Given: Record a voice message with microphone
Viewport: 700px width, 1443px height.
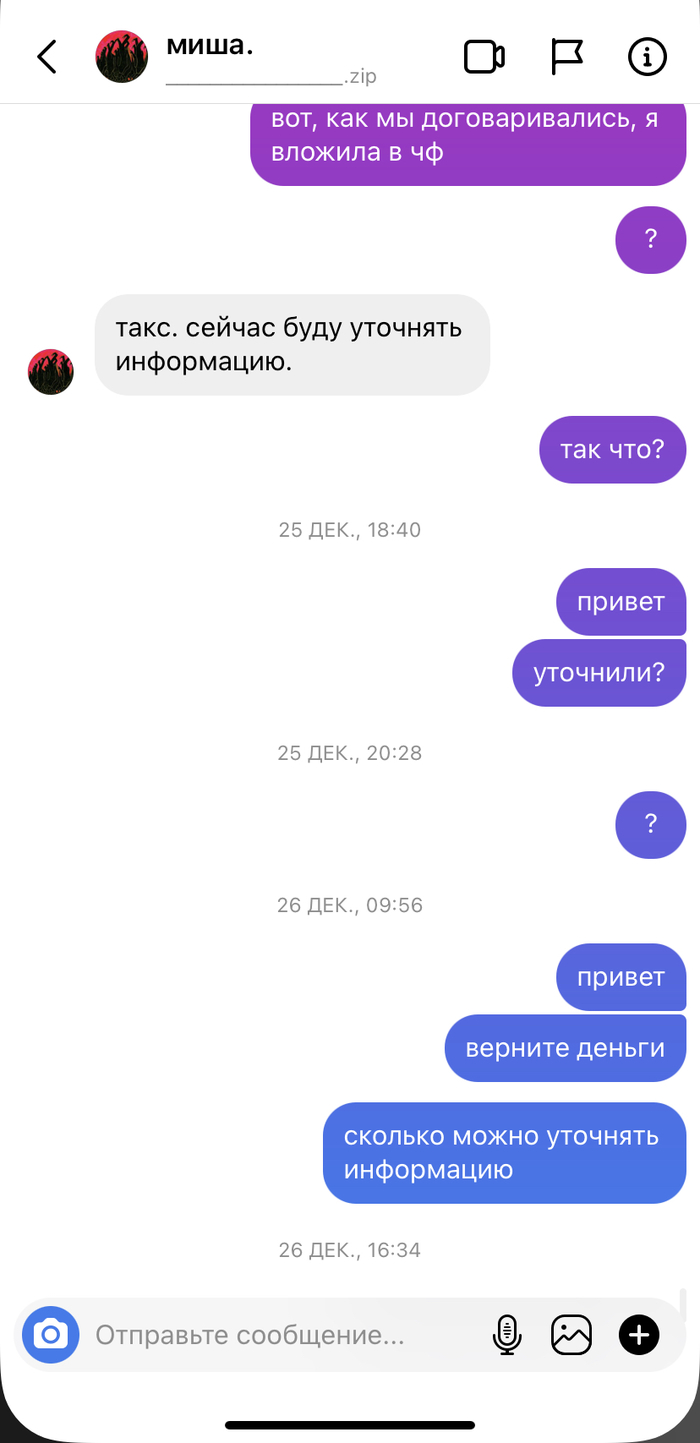Looking at the screenshot, I should [508, 1334].
